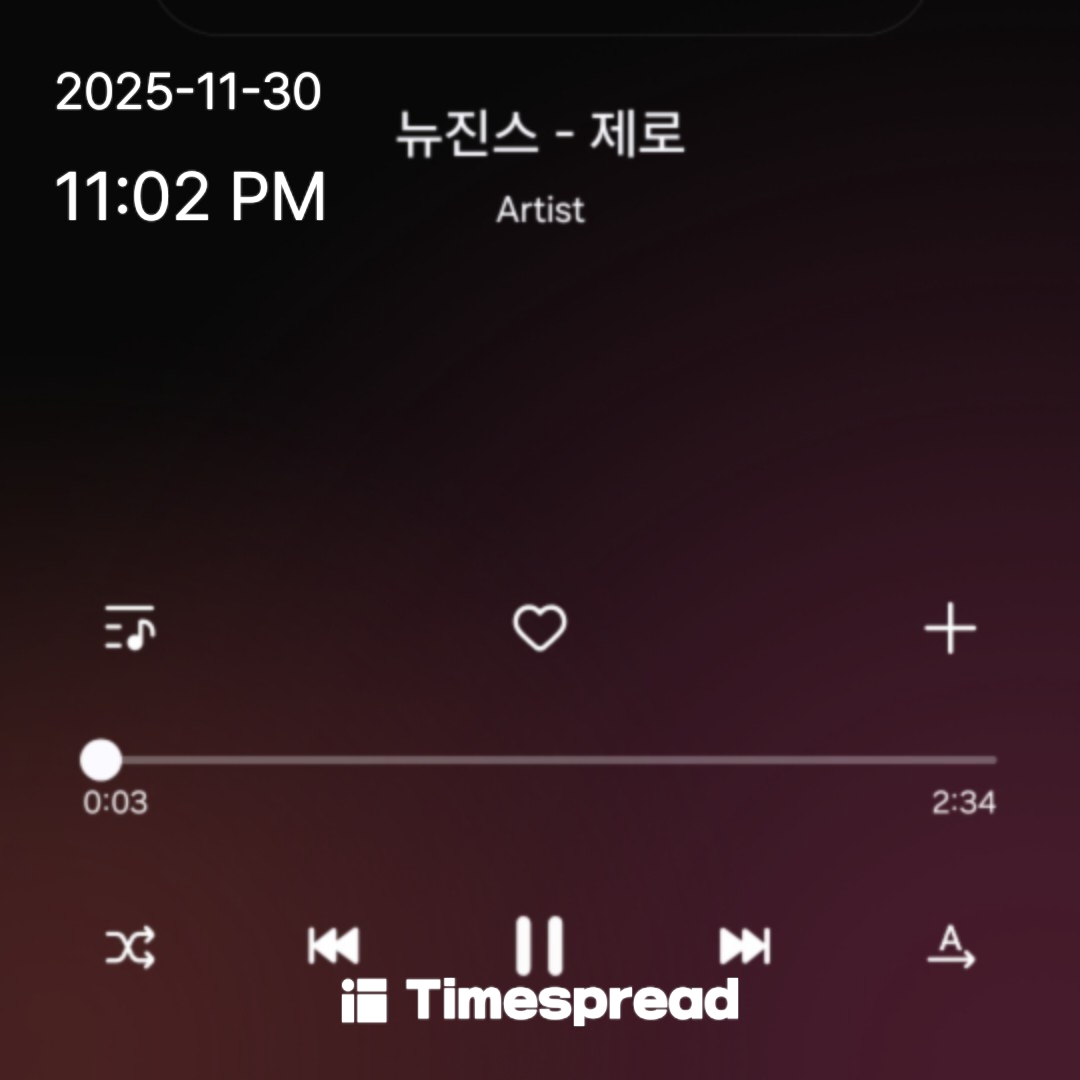This screenshot has width=1080, height=1080.
Task: Skip back to the previous track
Action: point(334,946)
